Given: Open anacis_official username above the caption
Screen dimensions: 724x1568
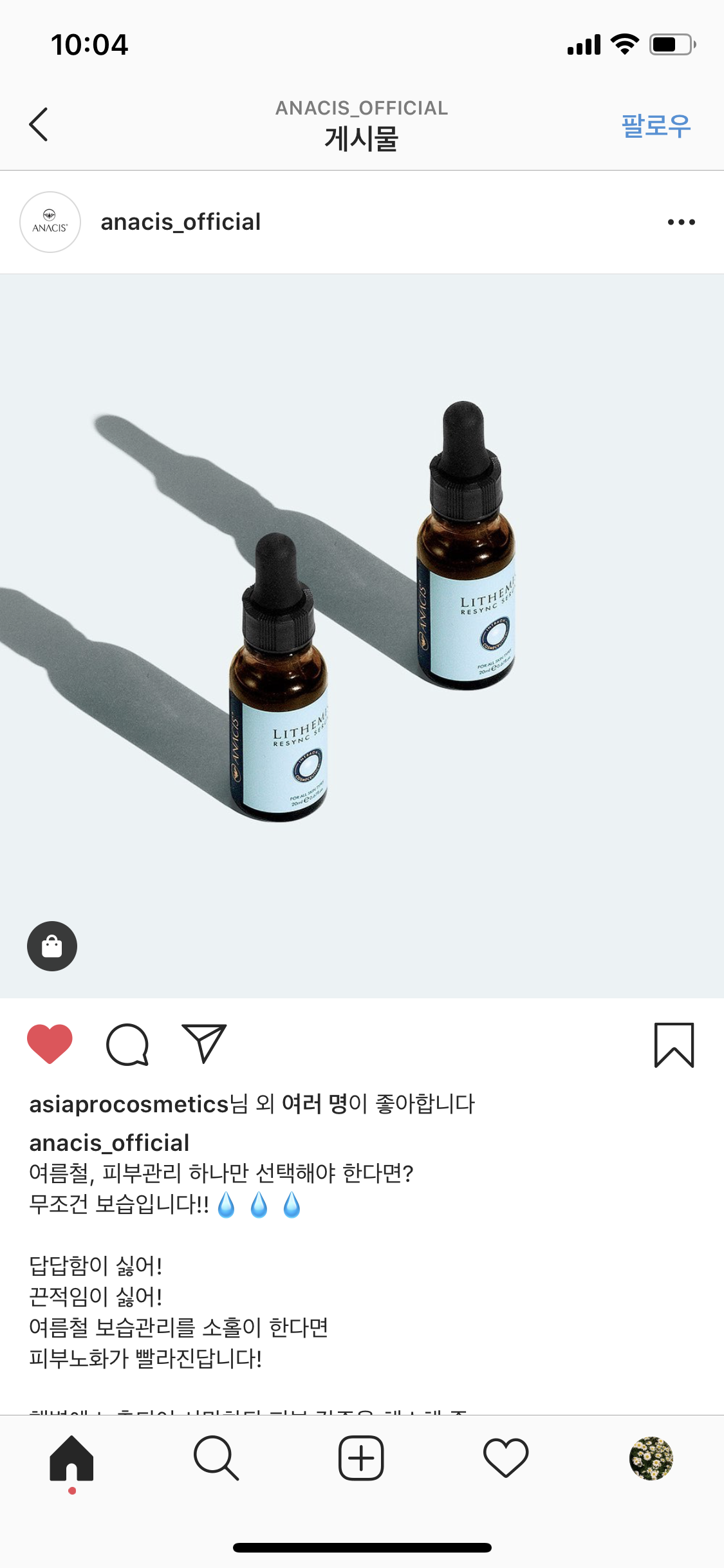Looking at the screenshot, I should click(x=109, y=1143).
